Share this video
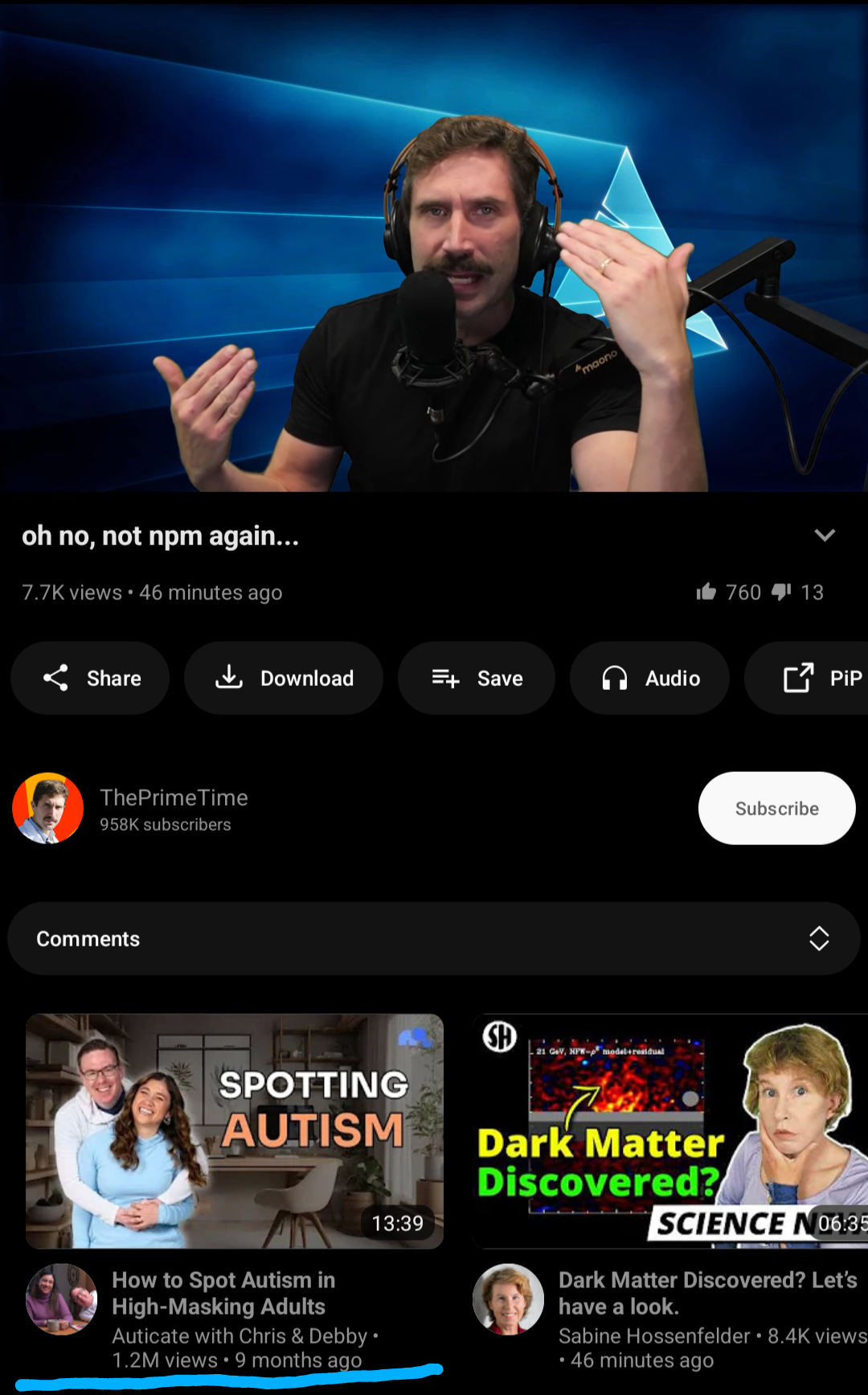This screenshot has height=1395, width=868. [91, 678]
